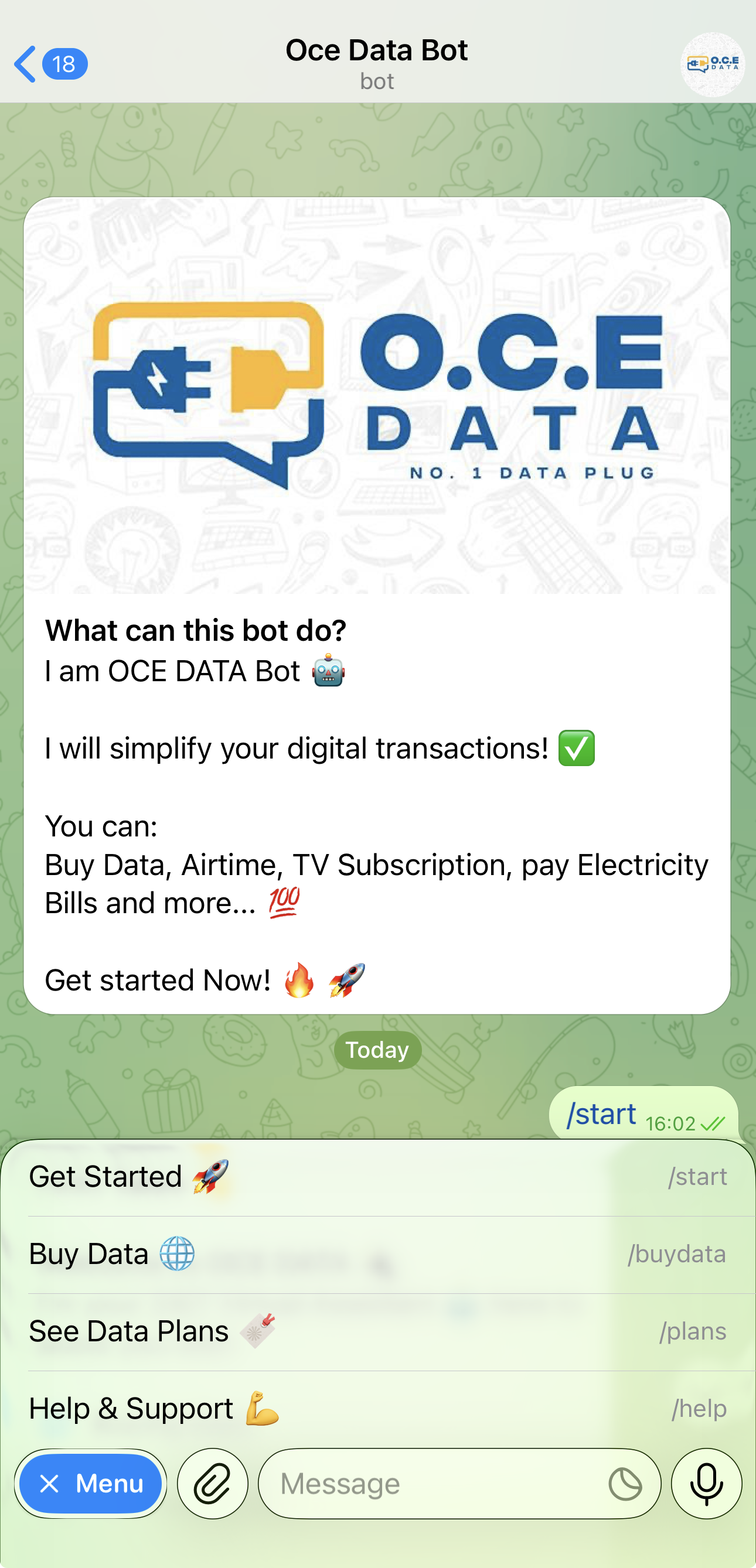The width and height of the screenshot is (756, 1568).
Task: Tap the Today date divider
Action: pyautogui.click(x=377, y=1050)
